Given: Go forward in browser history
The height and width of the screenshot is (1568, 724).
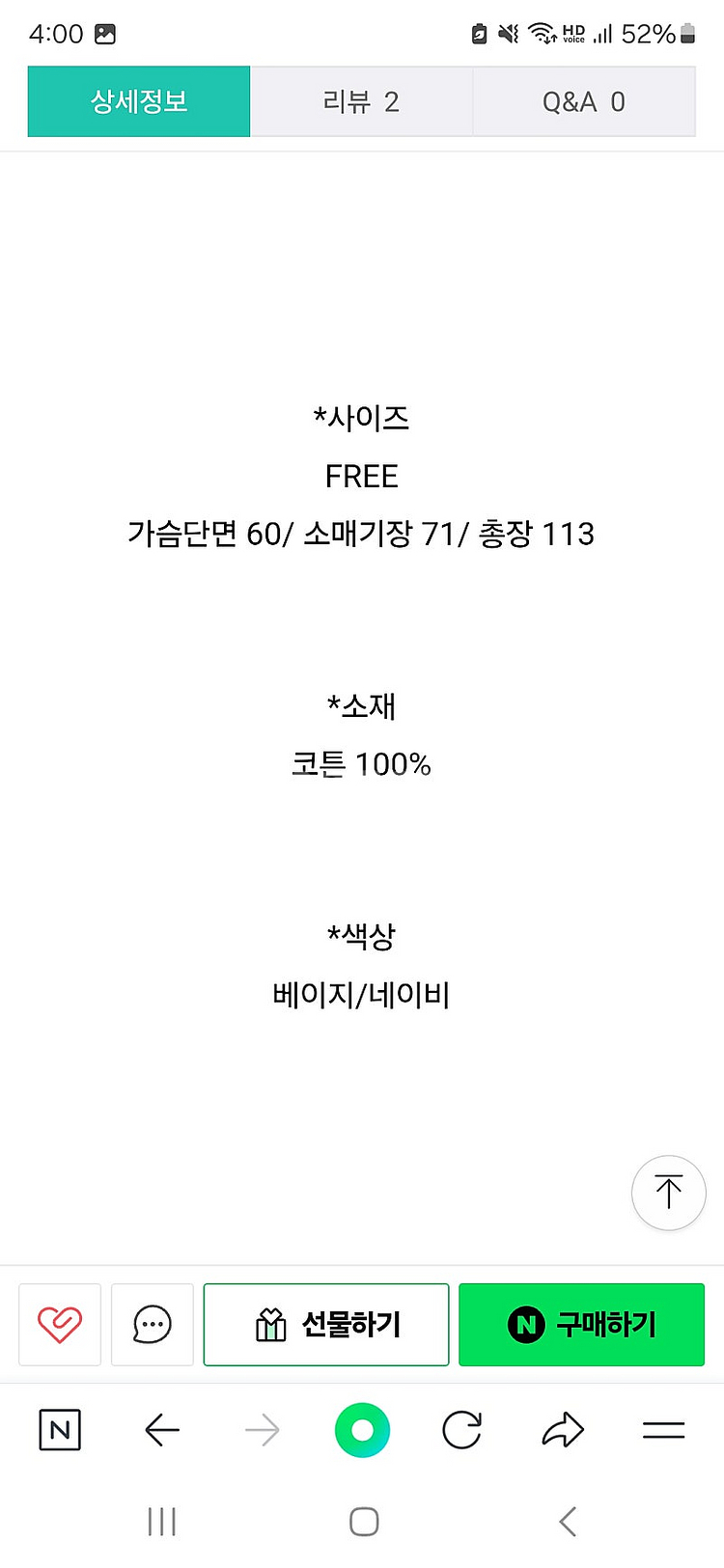Looking at the screenshot, I should click(262, 1429).
